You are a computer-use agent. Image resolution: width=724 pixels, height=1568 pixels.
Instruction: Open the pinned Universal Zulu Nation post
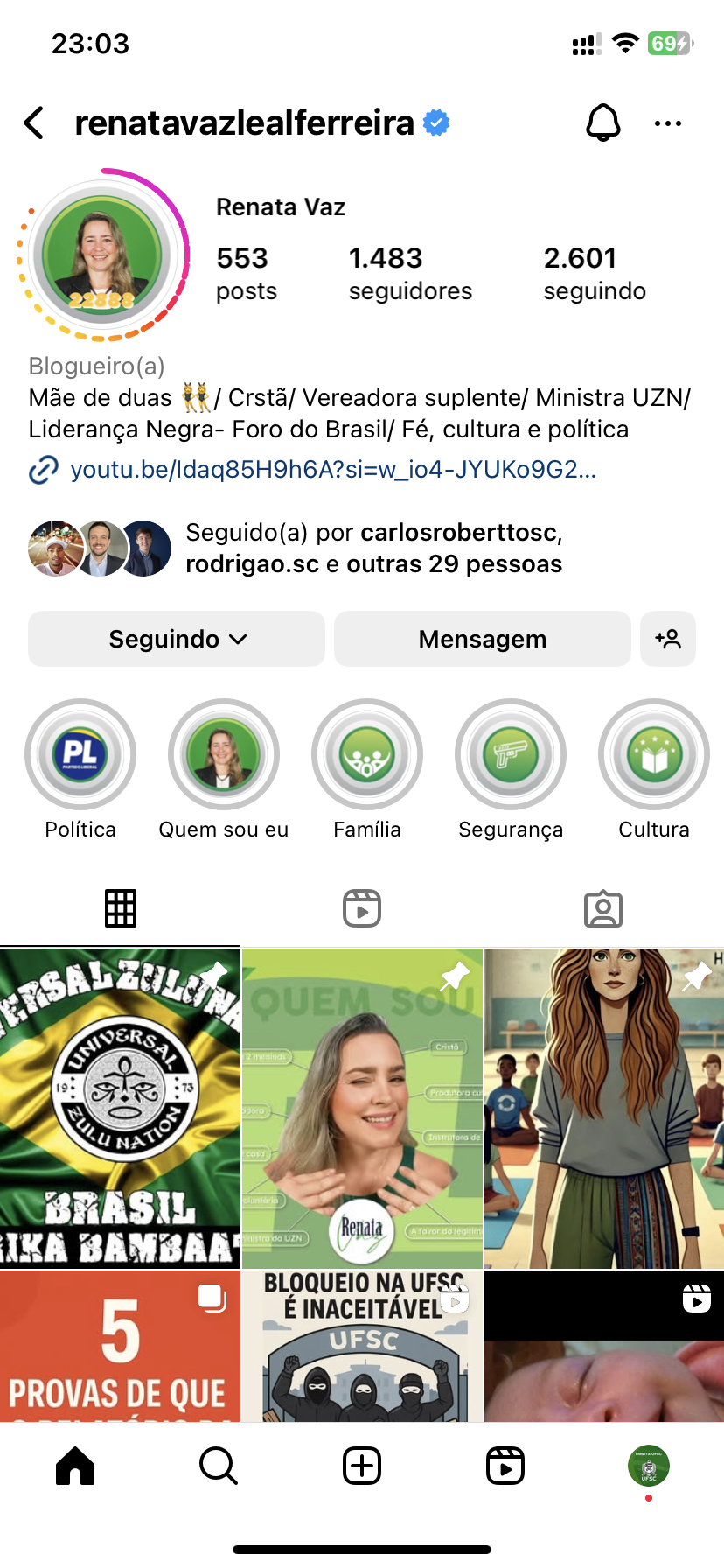(120, 1108)
